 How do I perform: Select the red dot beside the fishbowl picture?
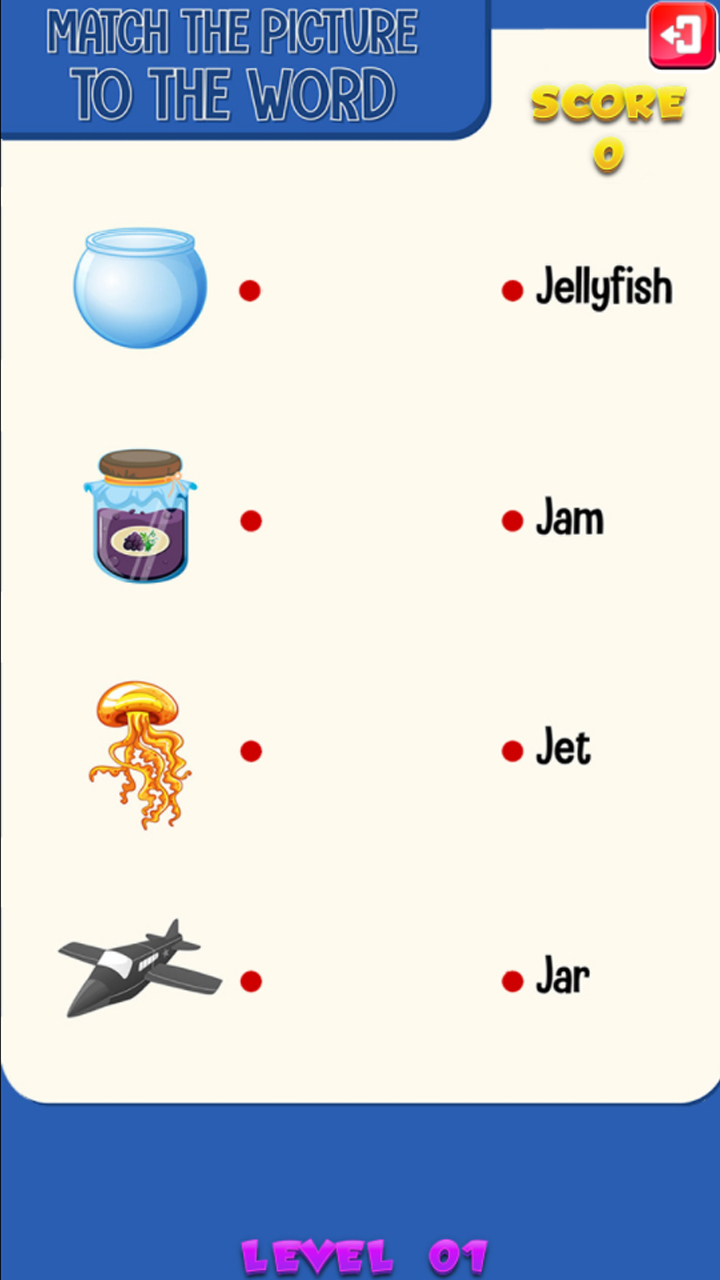250,291
